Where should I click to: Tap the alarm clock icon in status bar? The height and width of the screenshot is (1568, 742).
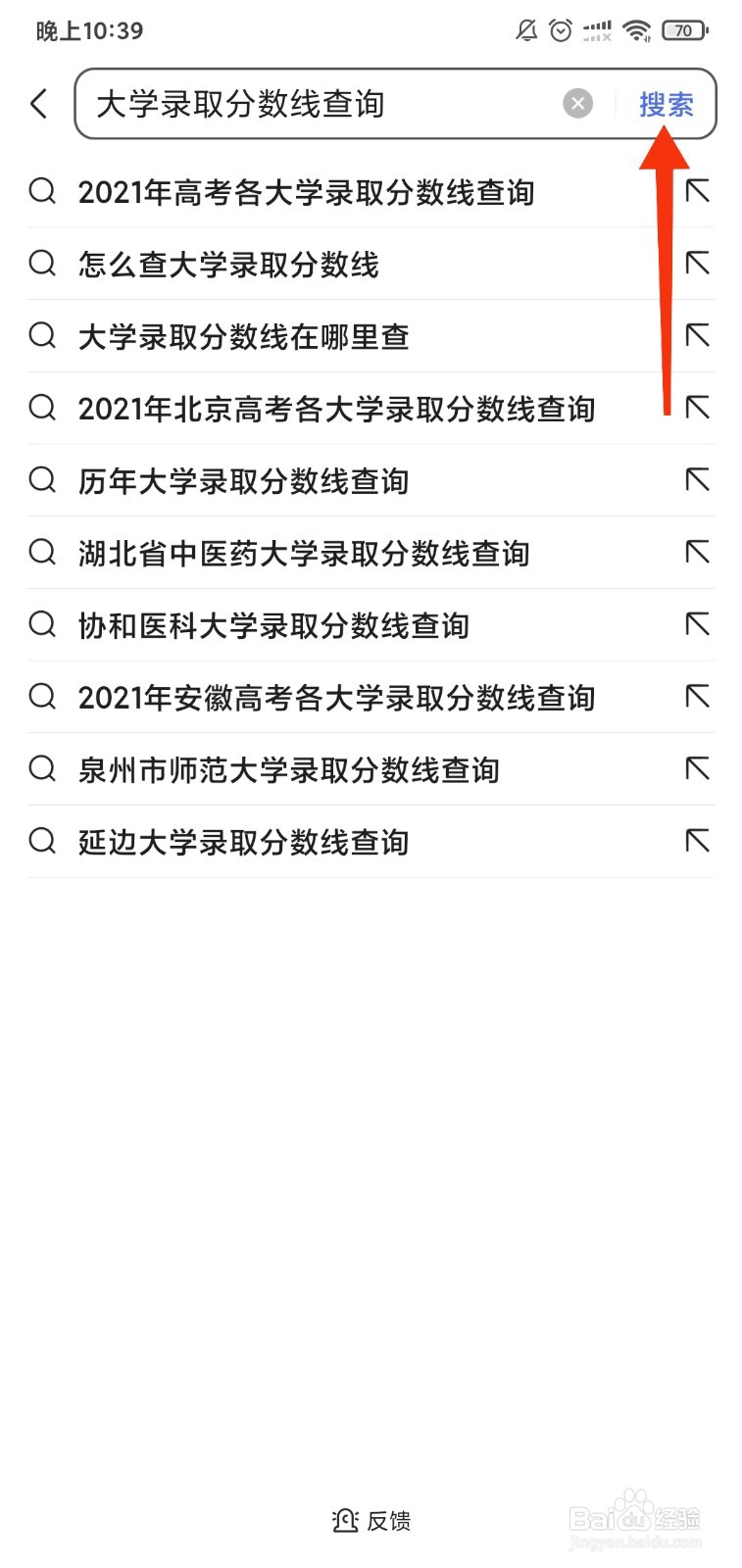click(560, 29)
